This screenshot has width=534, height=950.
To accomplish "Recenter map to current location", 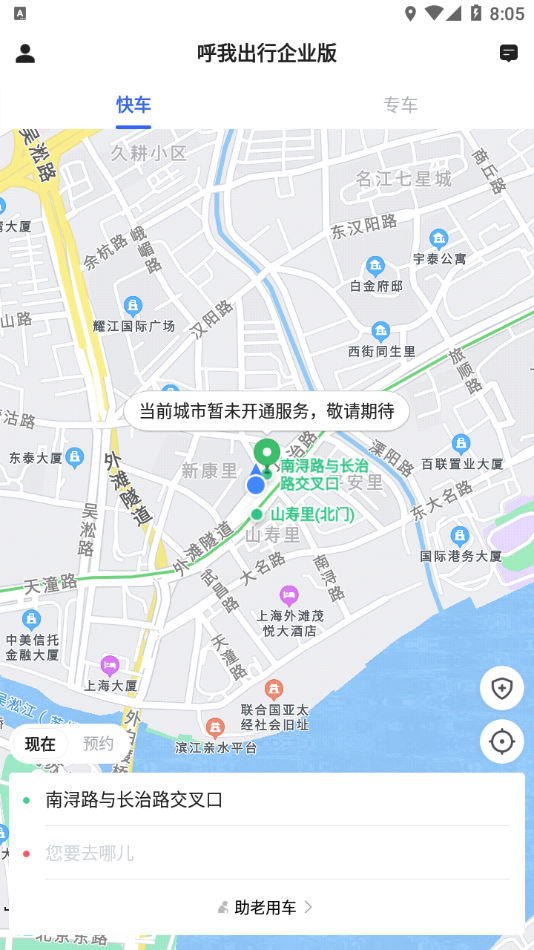I will click(502, 742).
